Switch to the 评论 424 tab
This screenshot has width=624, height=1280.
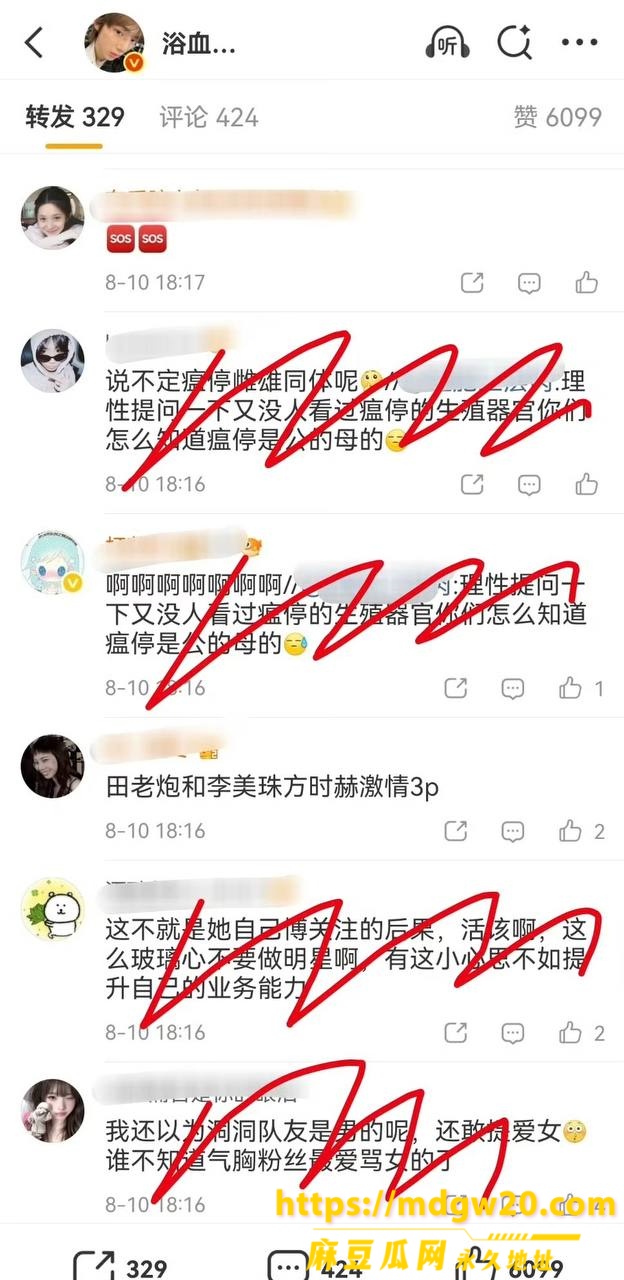[x=209, y=117]
